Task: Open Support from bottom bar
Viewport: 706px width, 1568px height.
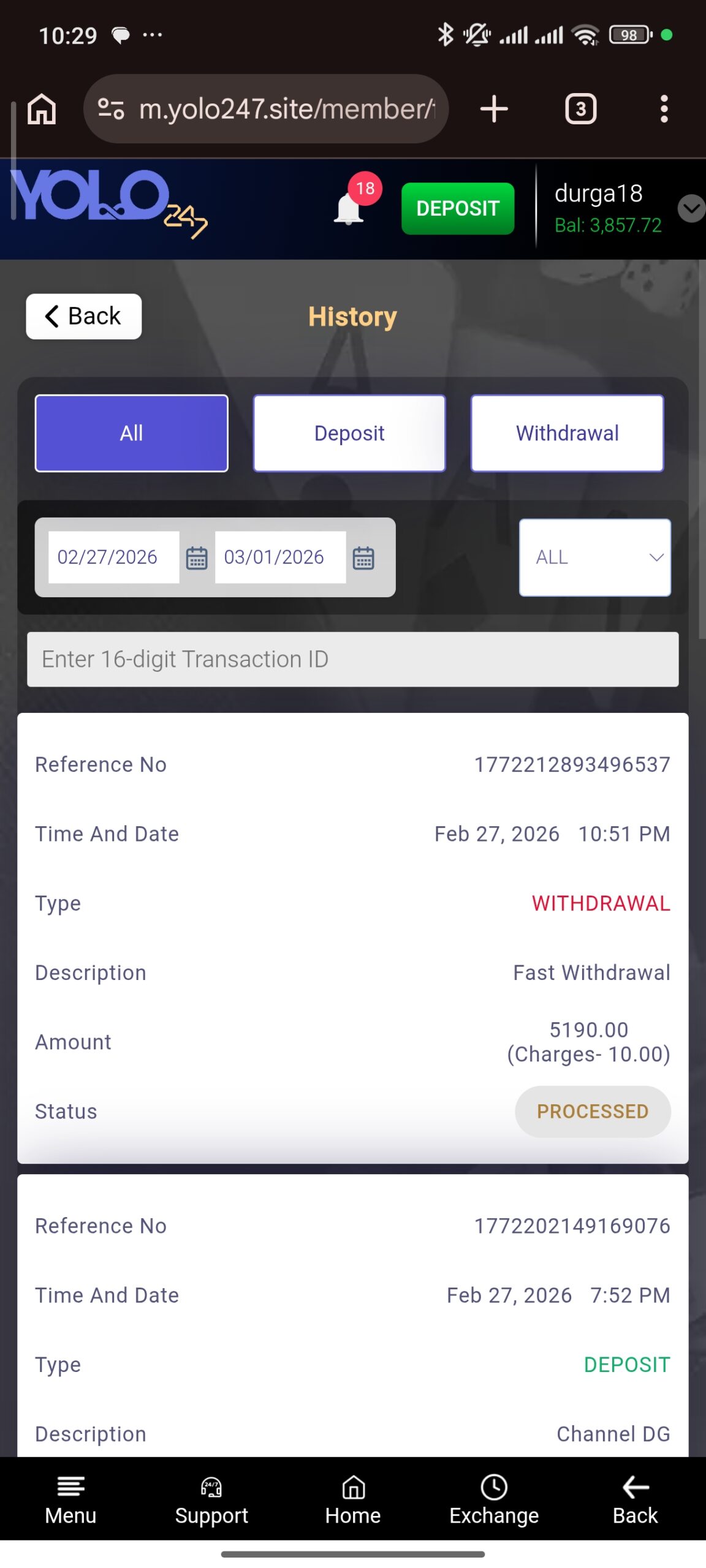Action: [x=211, y=1498]
